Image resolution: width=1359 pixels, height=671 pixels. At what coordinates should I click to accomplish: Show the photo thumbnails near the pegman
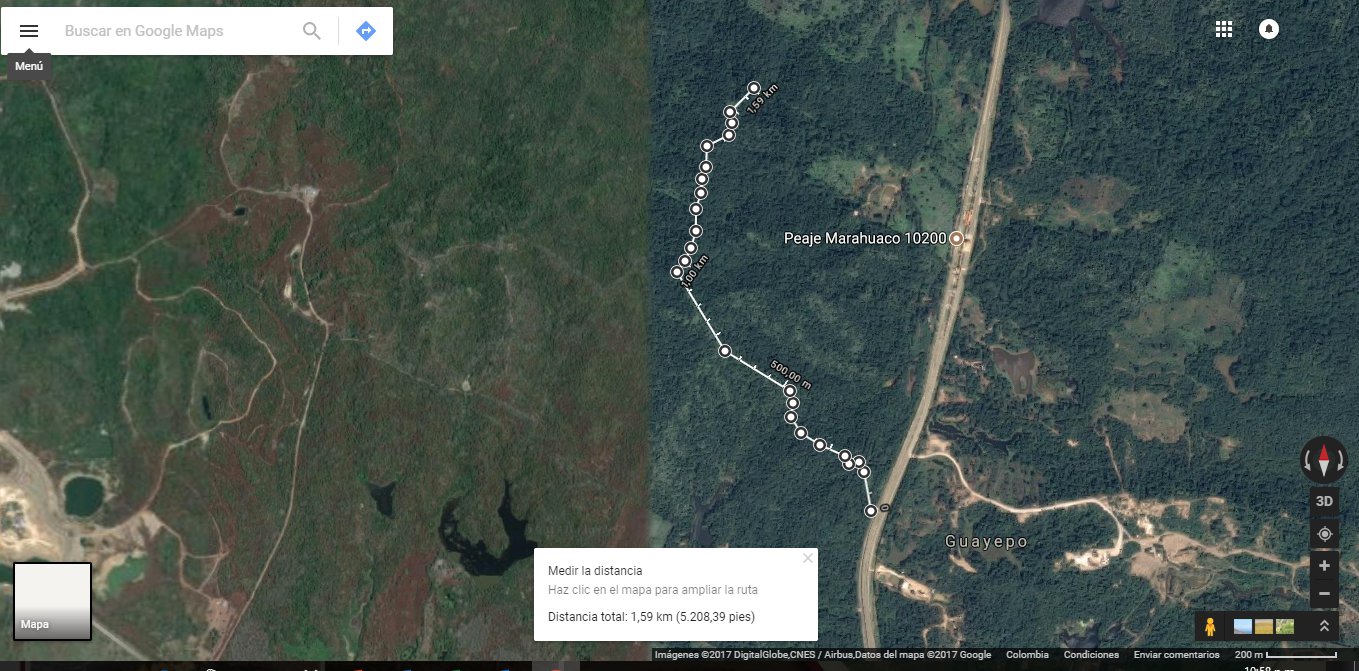1264,627
